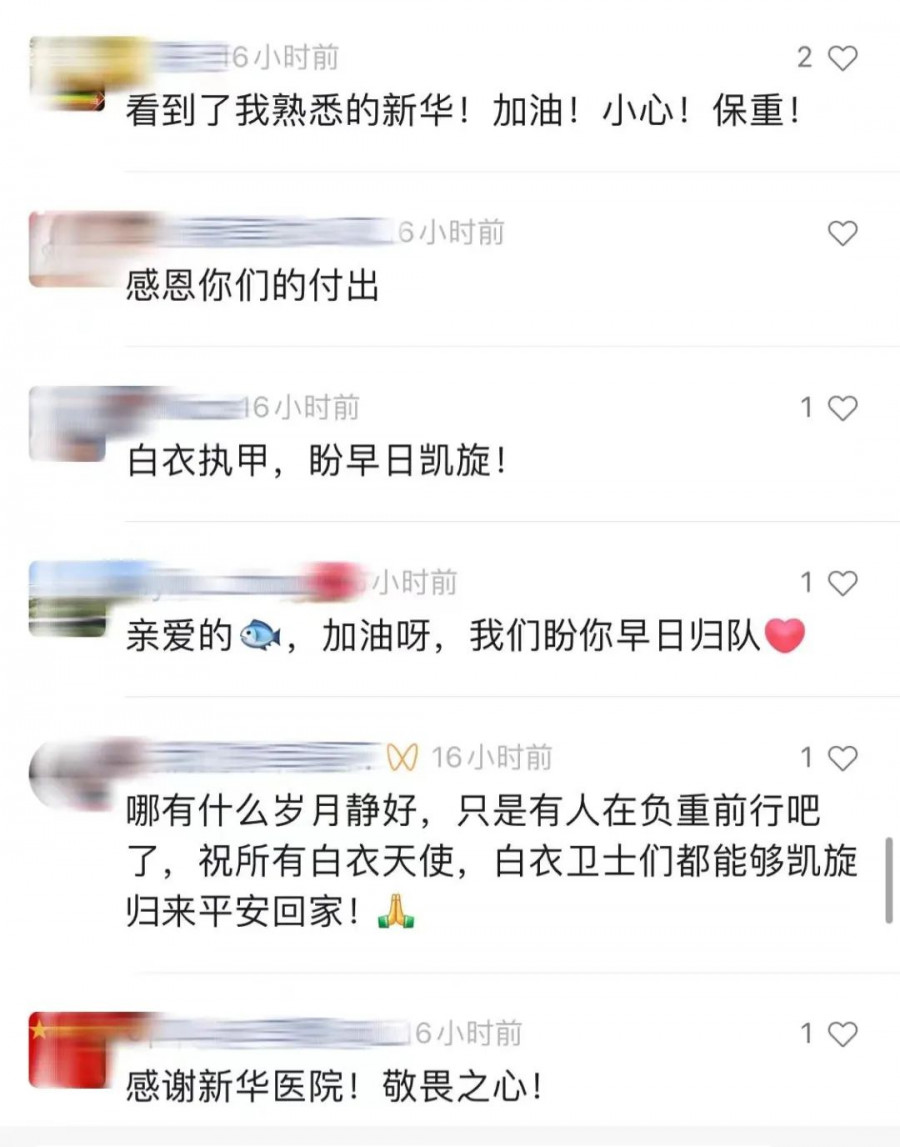Like the comment "白衣执甲，盼早日凯旋"
This screenshot has width=900, height=1147.
(842, 409)
